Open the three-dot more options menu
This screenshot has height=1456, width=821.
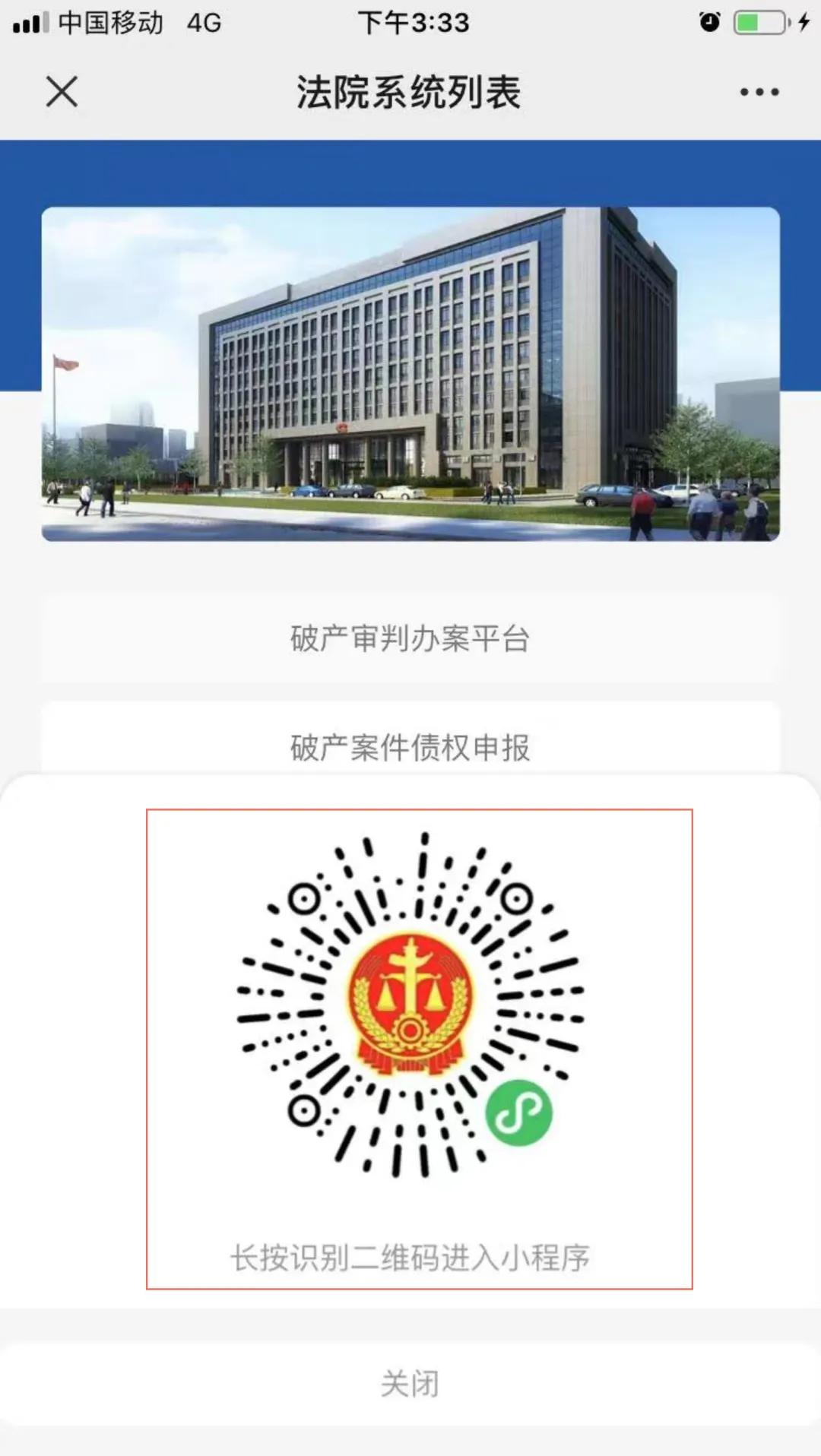pos(759,92)
